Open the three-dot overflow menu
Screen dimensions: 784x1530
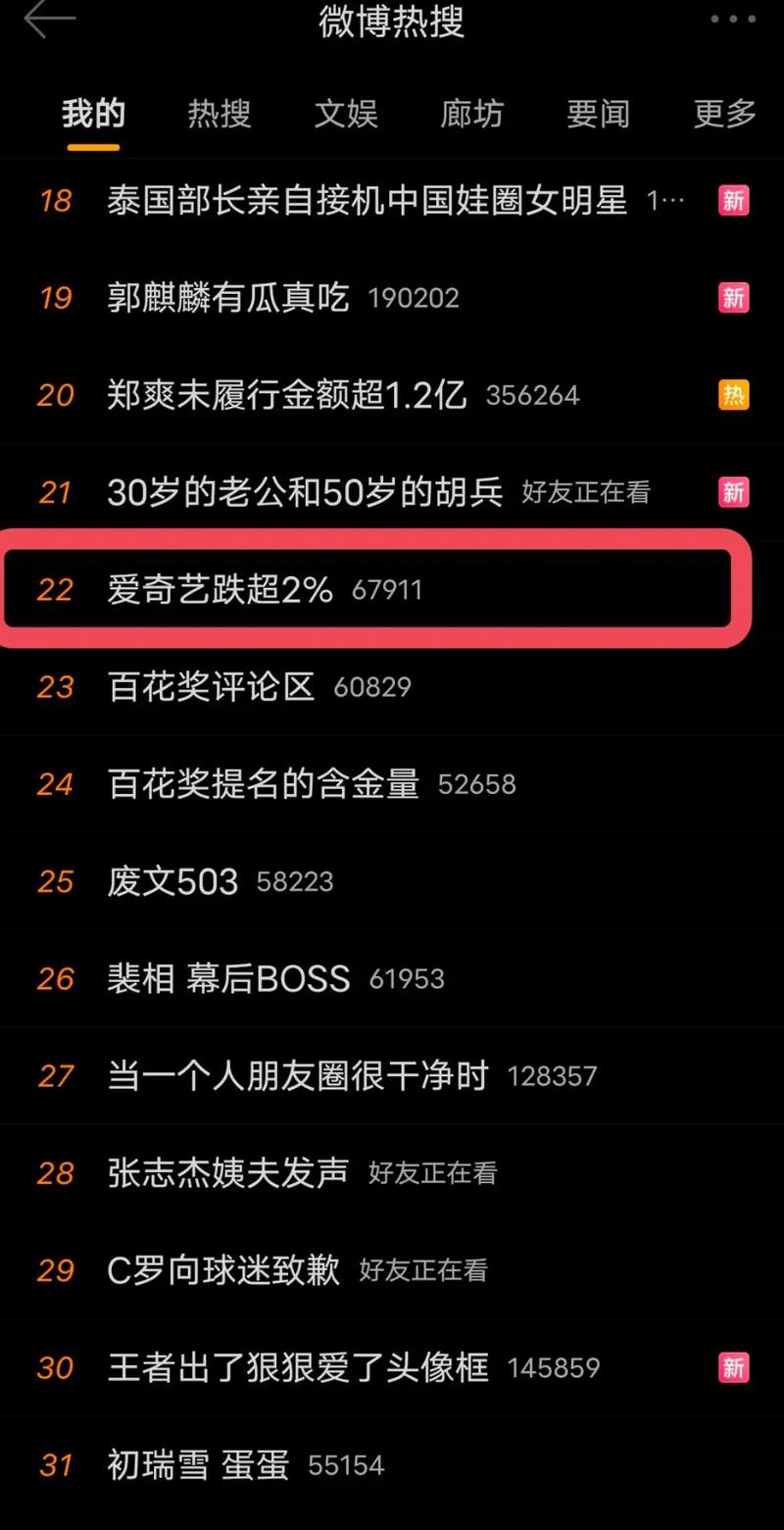point(734,19)
